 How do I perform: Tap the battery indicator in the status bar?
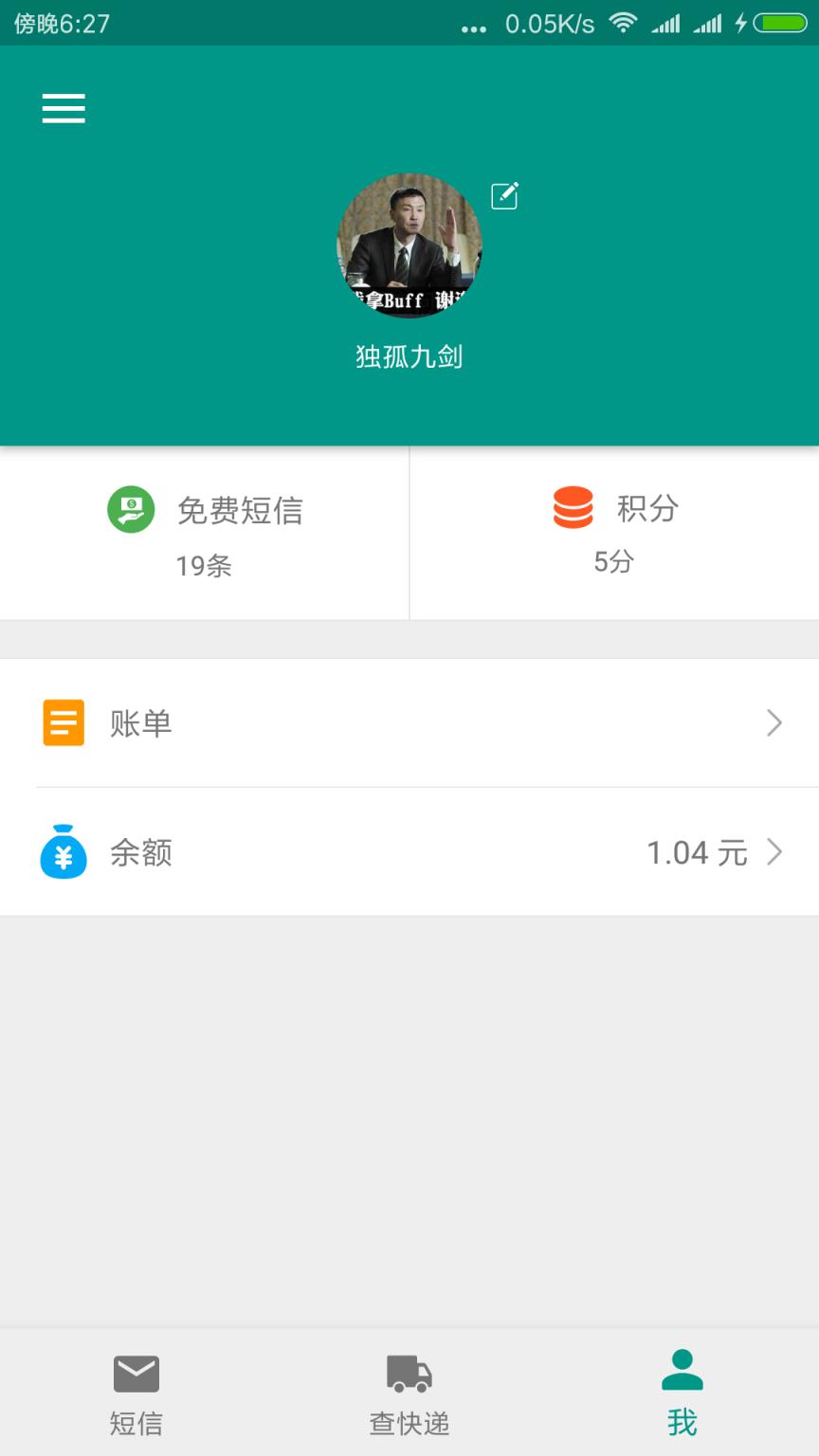779,22
